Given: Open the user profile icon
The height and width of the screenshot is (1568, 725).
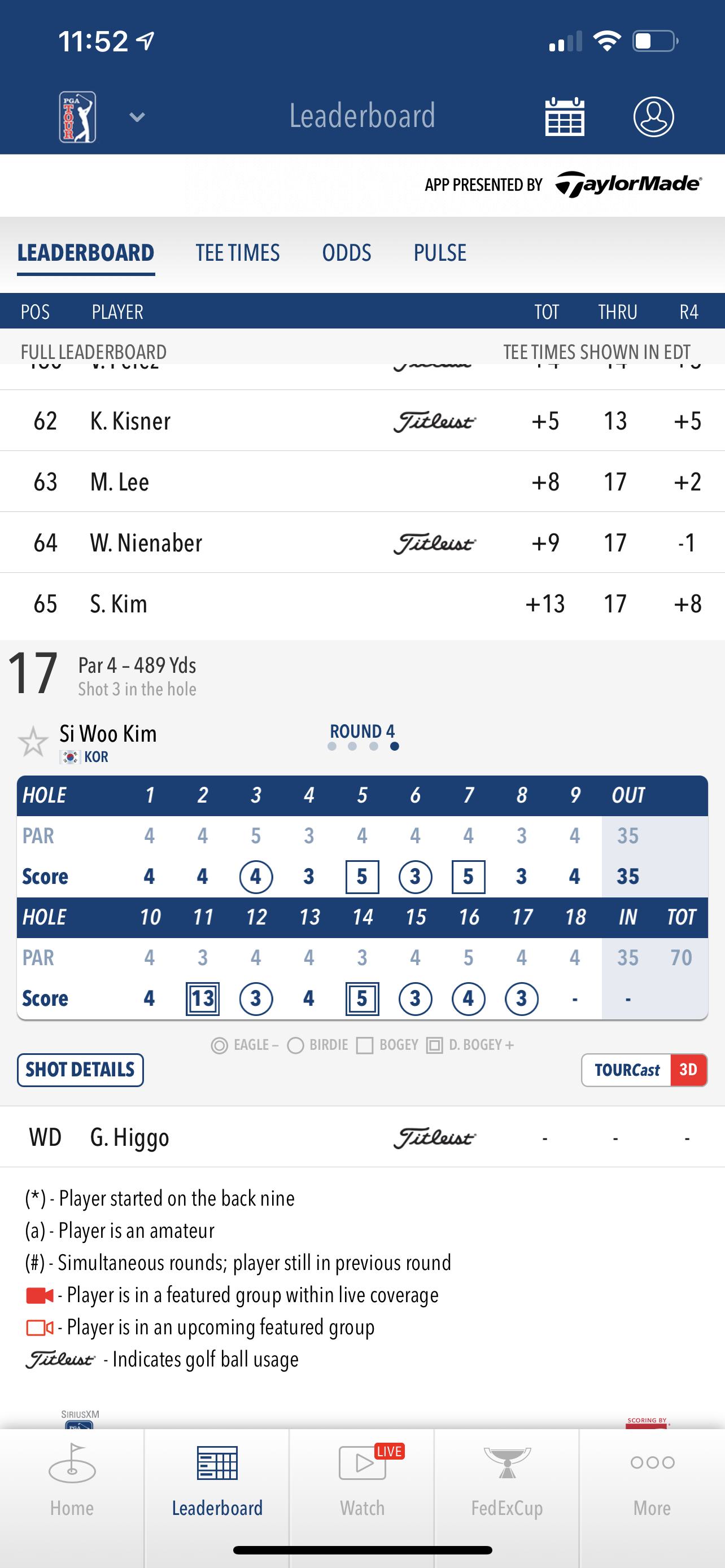Looking at the screenshot, I should [653, 117].
